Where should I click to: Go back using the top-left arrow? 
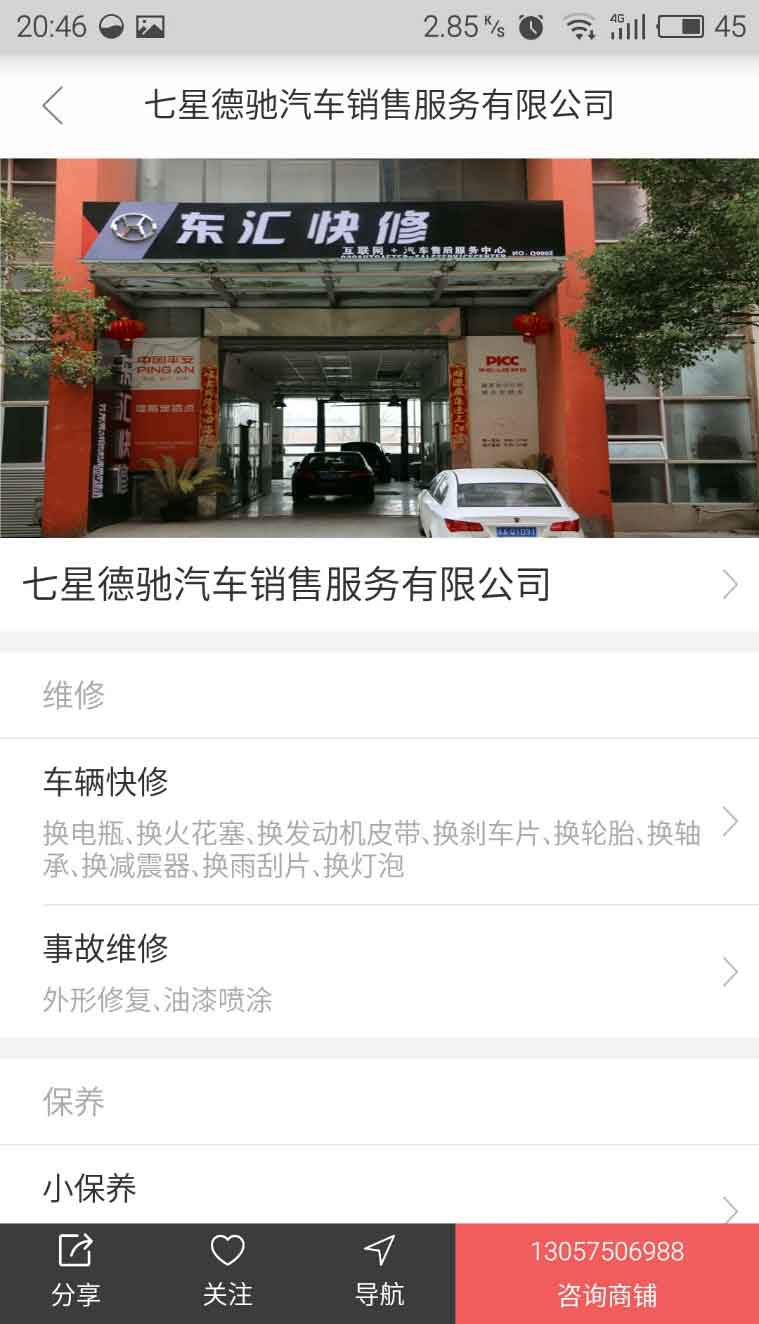click(x=53, y=105)
